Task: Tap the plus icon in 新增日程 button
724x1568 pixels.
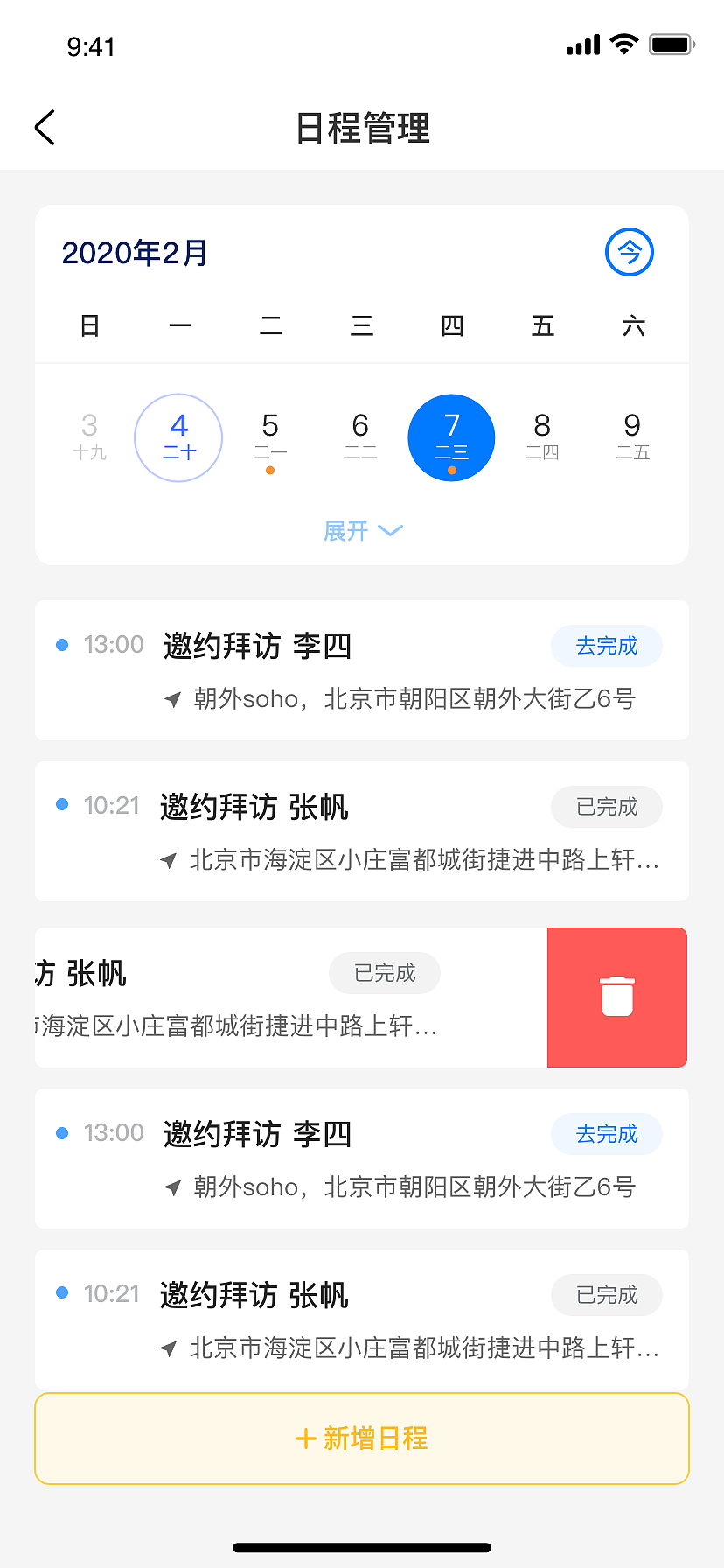Action: click(304, 1438)
